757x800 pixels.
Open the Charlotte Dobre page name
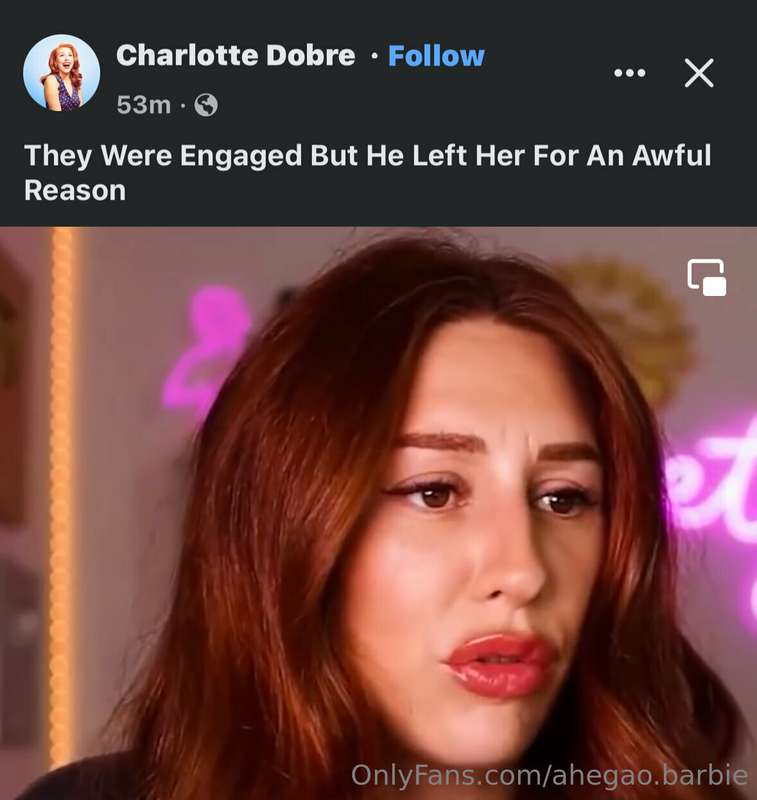(x=235, y=56)
